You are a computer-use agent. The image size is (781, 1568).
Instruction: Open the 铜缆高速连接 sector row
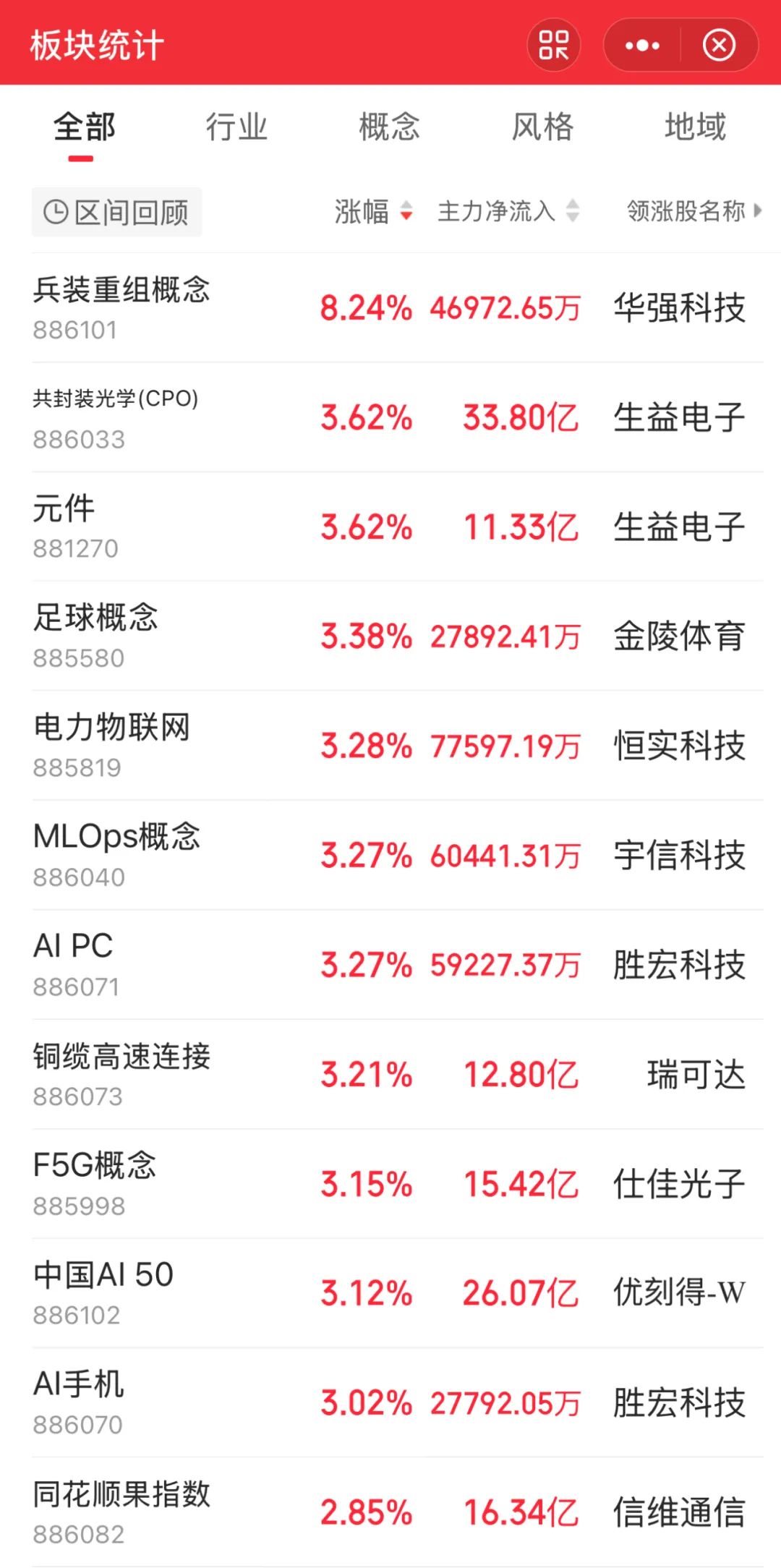click(x=398, y=1074)
